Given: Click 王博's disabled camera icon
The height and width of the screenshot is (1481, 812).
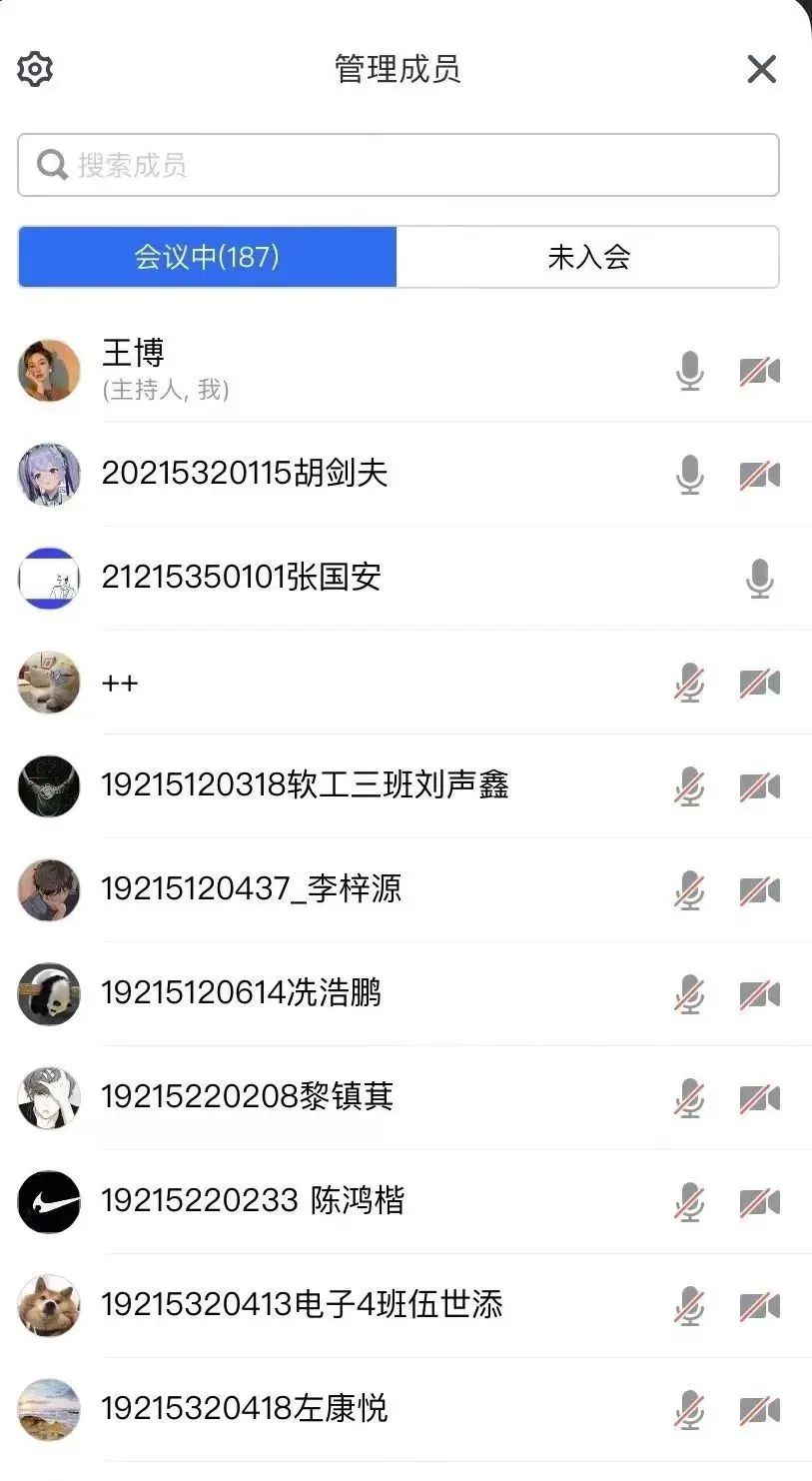Looking at the screenshot, I should point(760,371).
